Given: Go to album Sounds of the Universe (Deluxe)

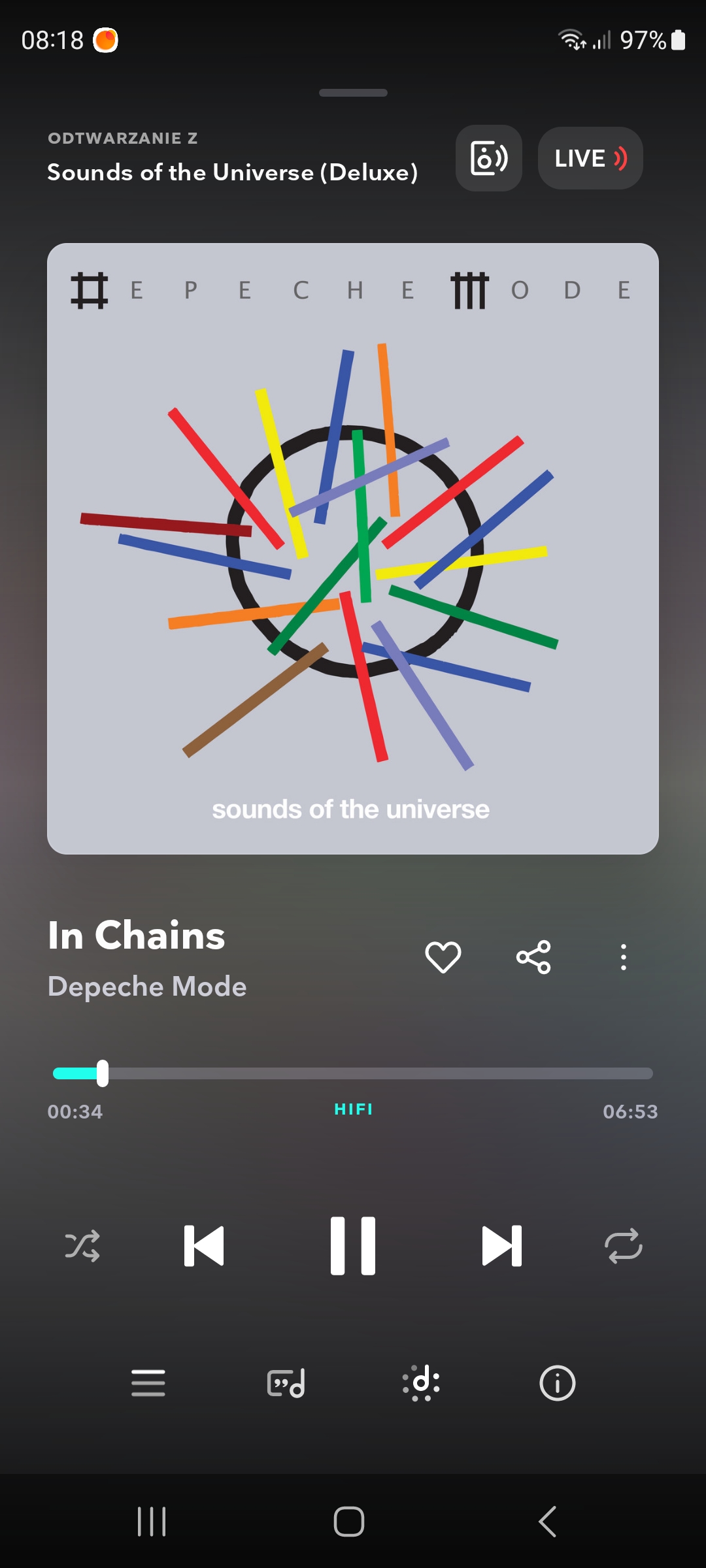Looking at the screenshot, I should (x=232, y=172).
